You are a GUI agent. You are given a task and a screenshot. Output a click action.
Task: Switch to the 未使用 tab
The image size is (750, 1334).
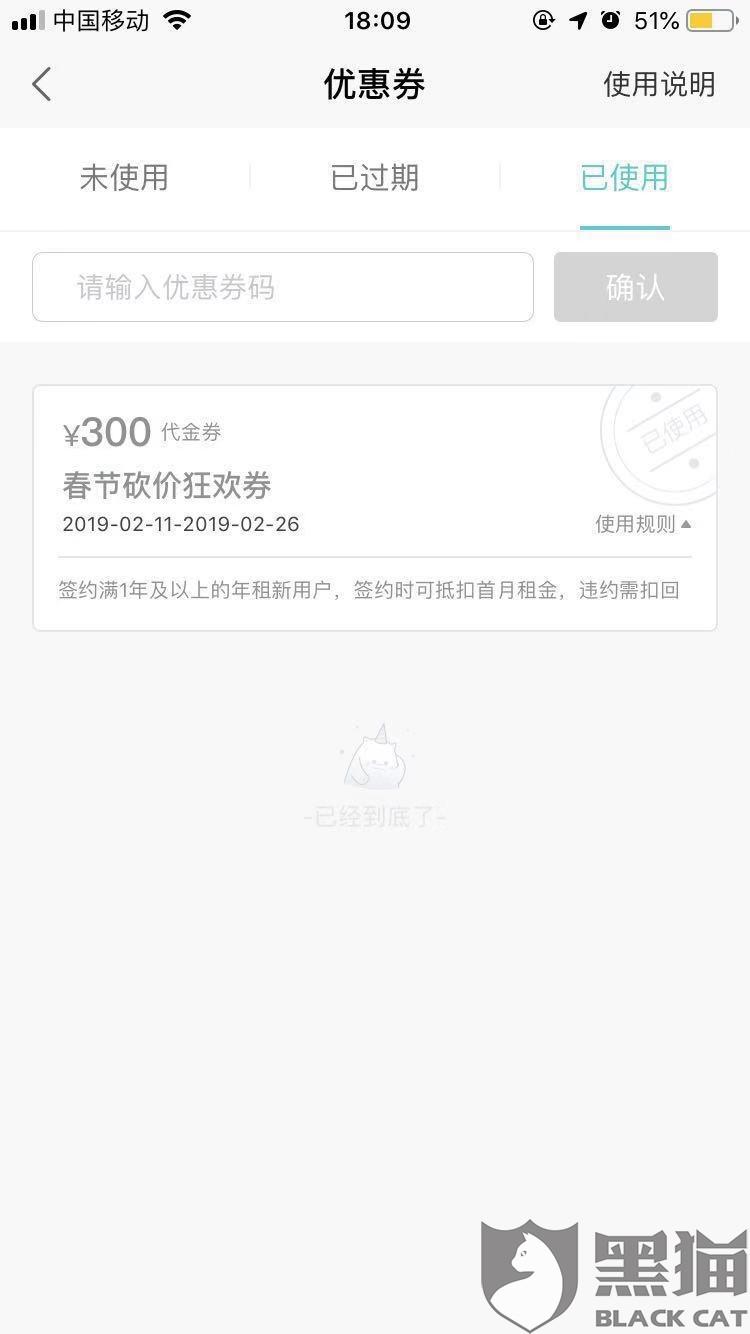(x=124, y=178)
